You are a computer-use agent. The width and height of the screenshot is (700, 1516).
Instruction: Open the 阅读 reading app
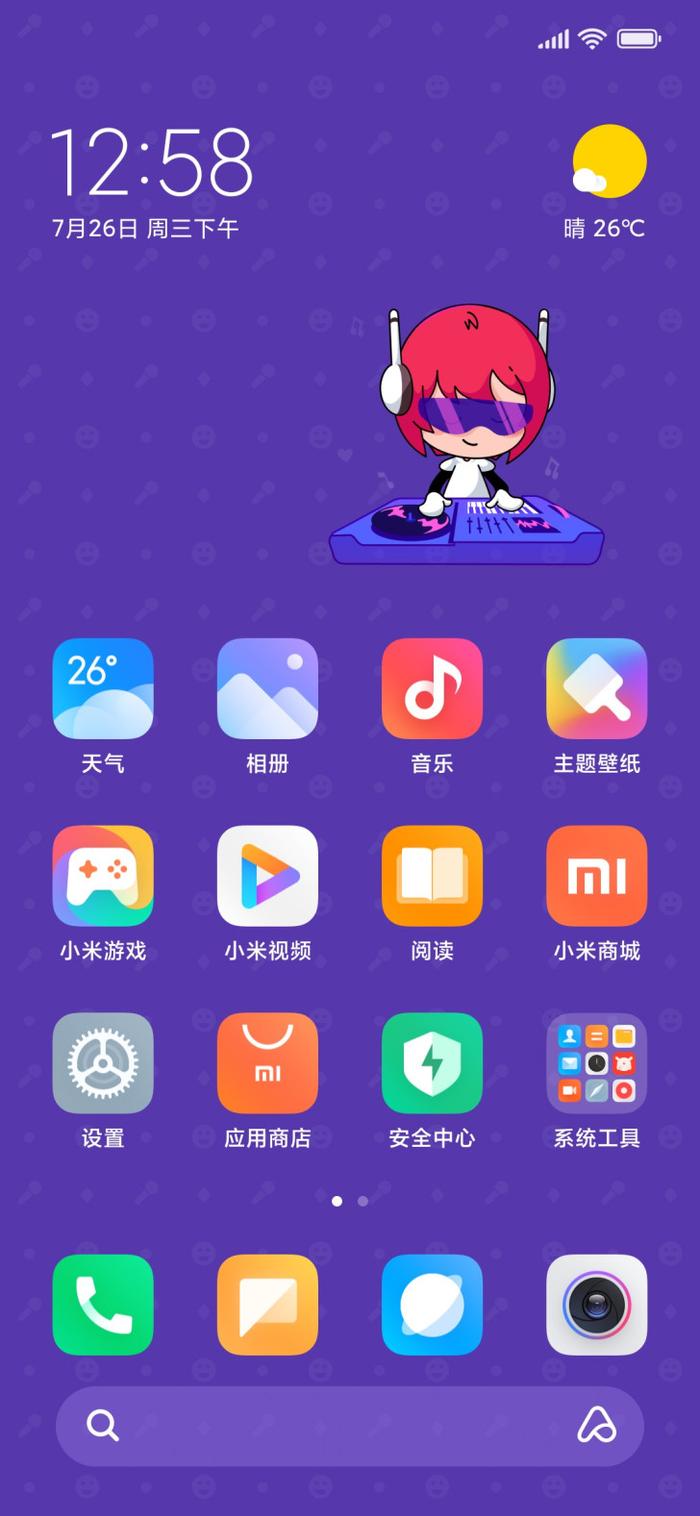point(432,875)
